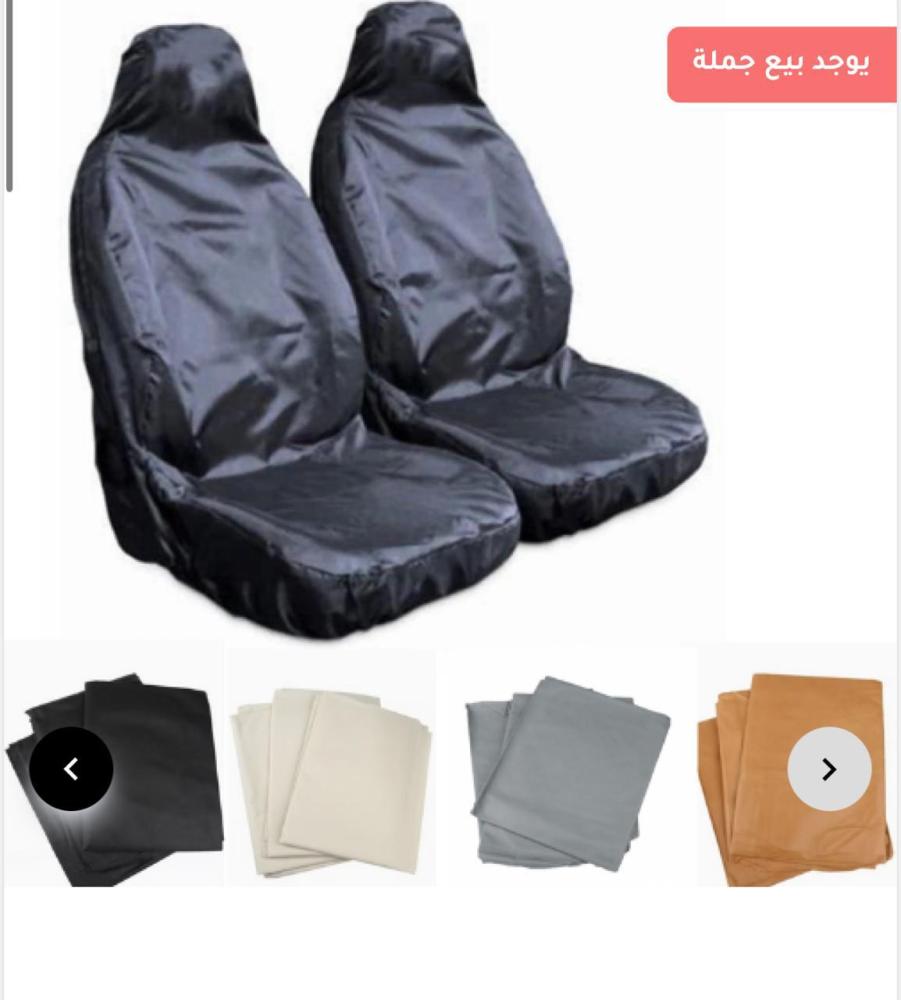The width and height of the screenshot is (901, 1000).
Task: Show next thumbnails with the right arrow
Action: click(829, 769)
